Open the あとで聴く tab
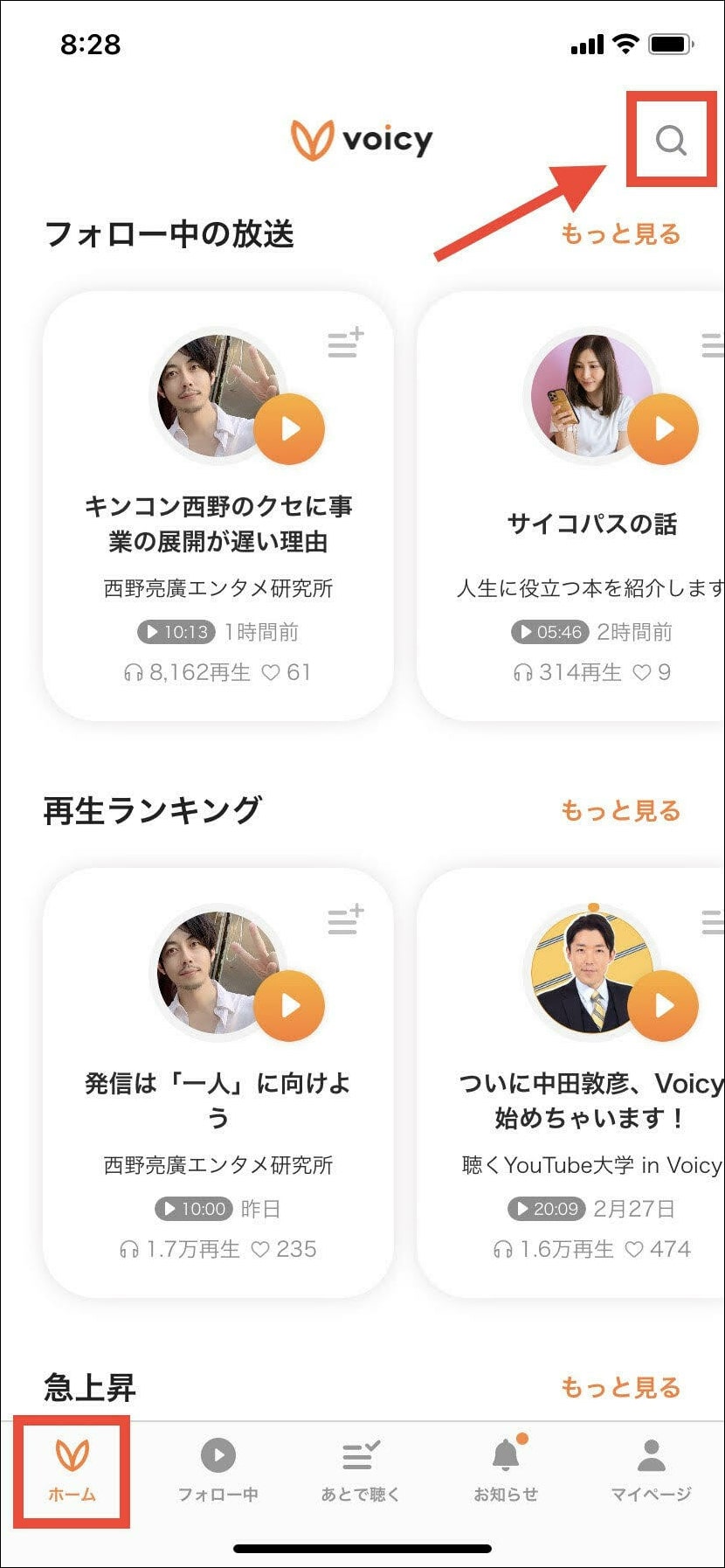Screen dimensions: 725x1568 click(361, 1471)
